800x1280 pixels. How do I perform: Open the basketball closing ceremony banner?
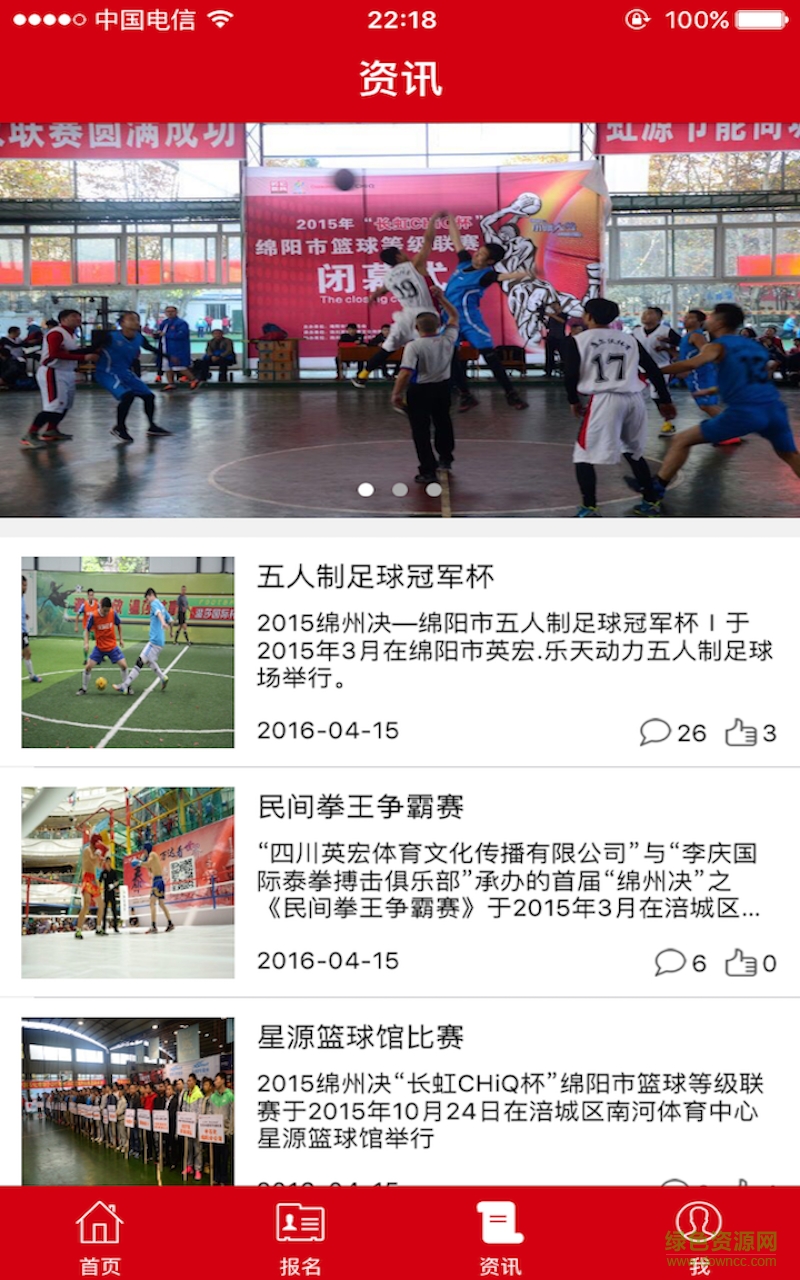coord(400,300)
